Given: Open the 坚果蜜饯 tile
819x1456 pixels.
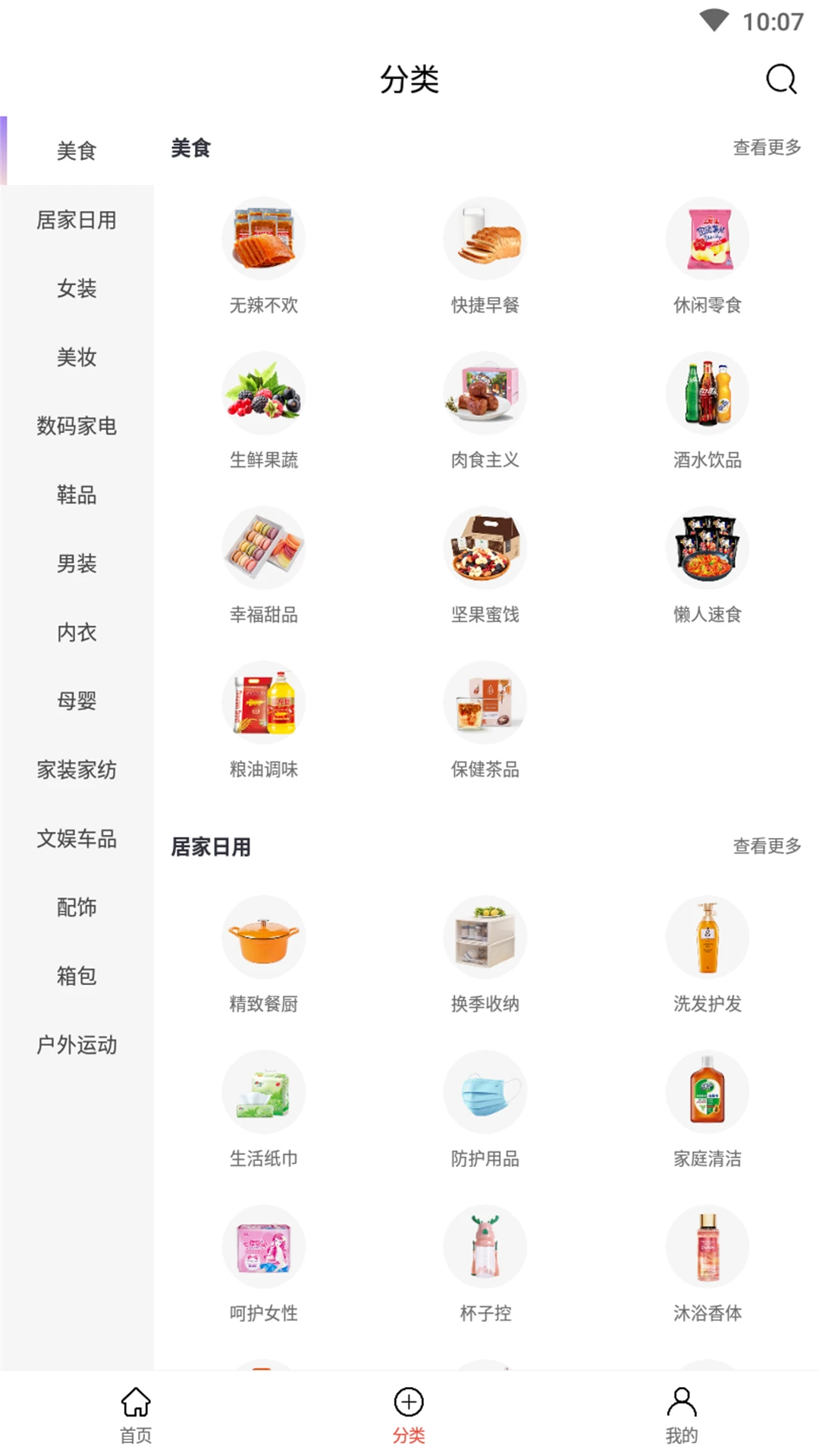Looking at the screenshot, I should click(x=485, y=564).
